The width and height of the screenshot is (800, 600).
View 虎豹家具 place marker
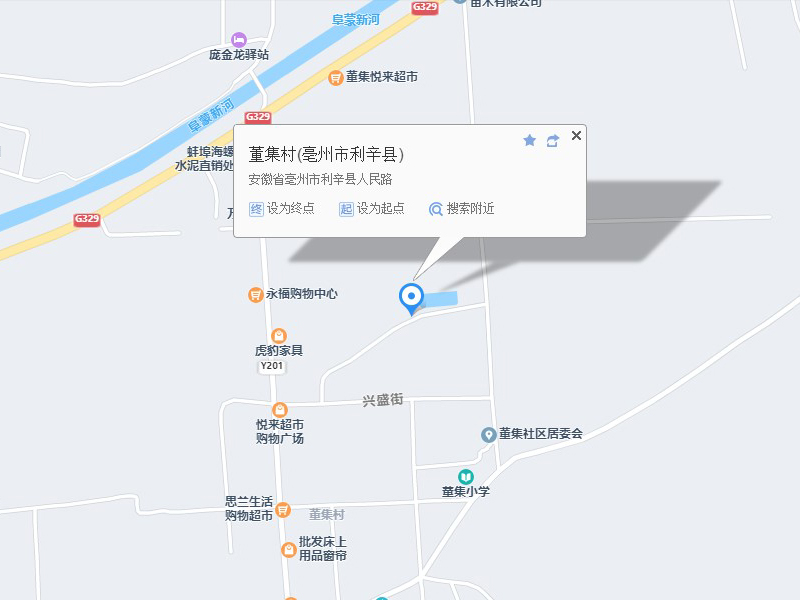point(279,336)
